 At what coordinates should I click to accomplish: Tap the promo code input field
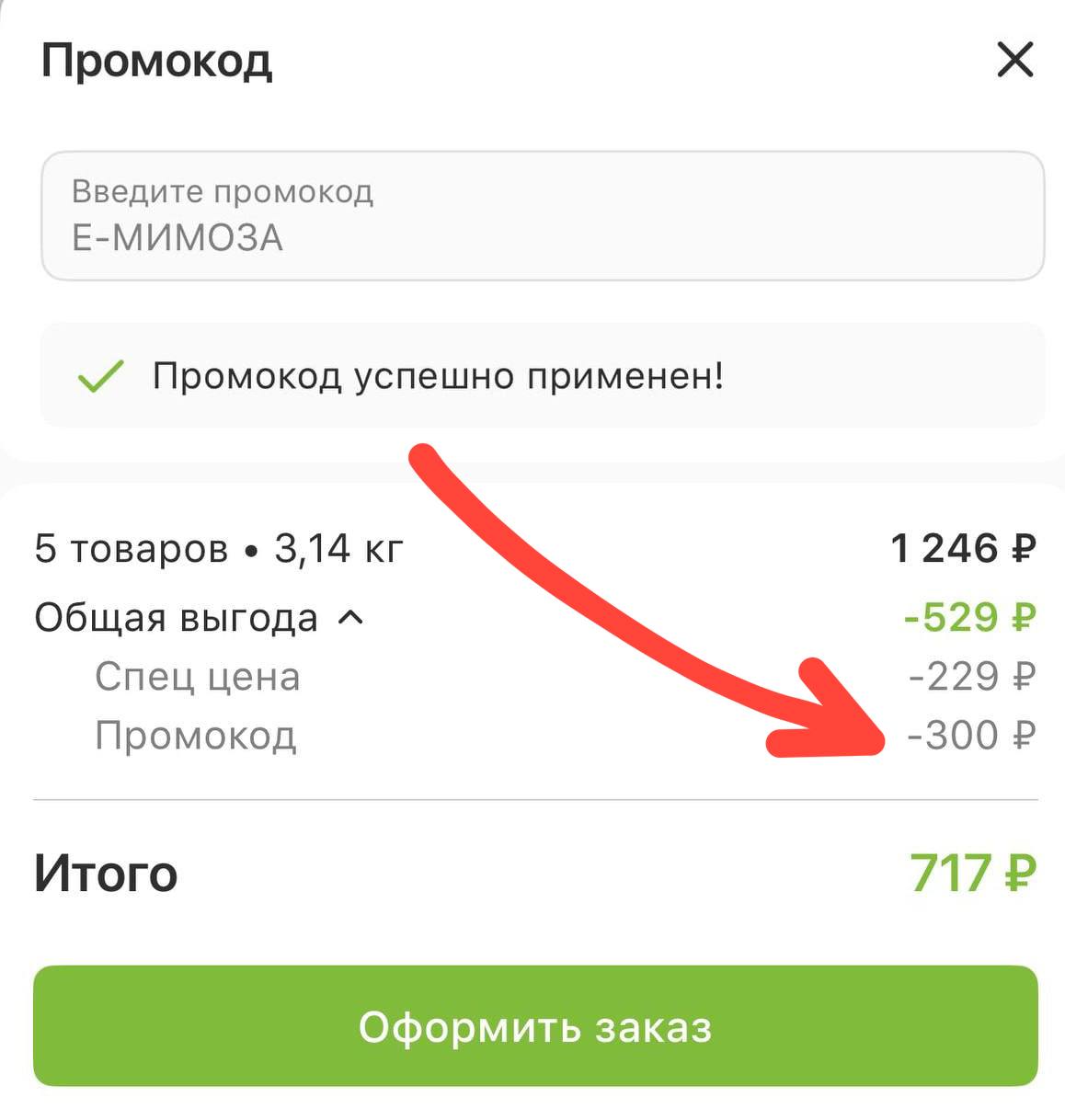click(x=543, y=217)
